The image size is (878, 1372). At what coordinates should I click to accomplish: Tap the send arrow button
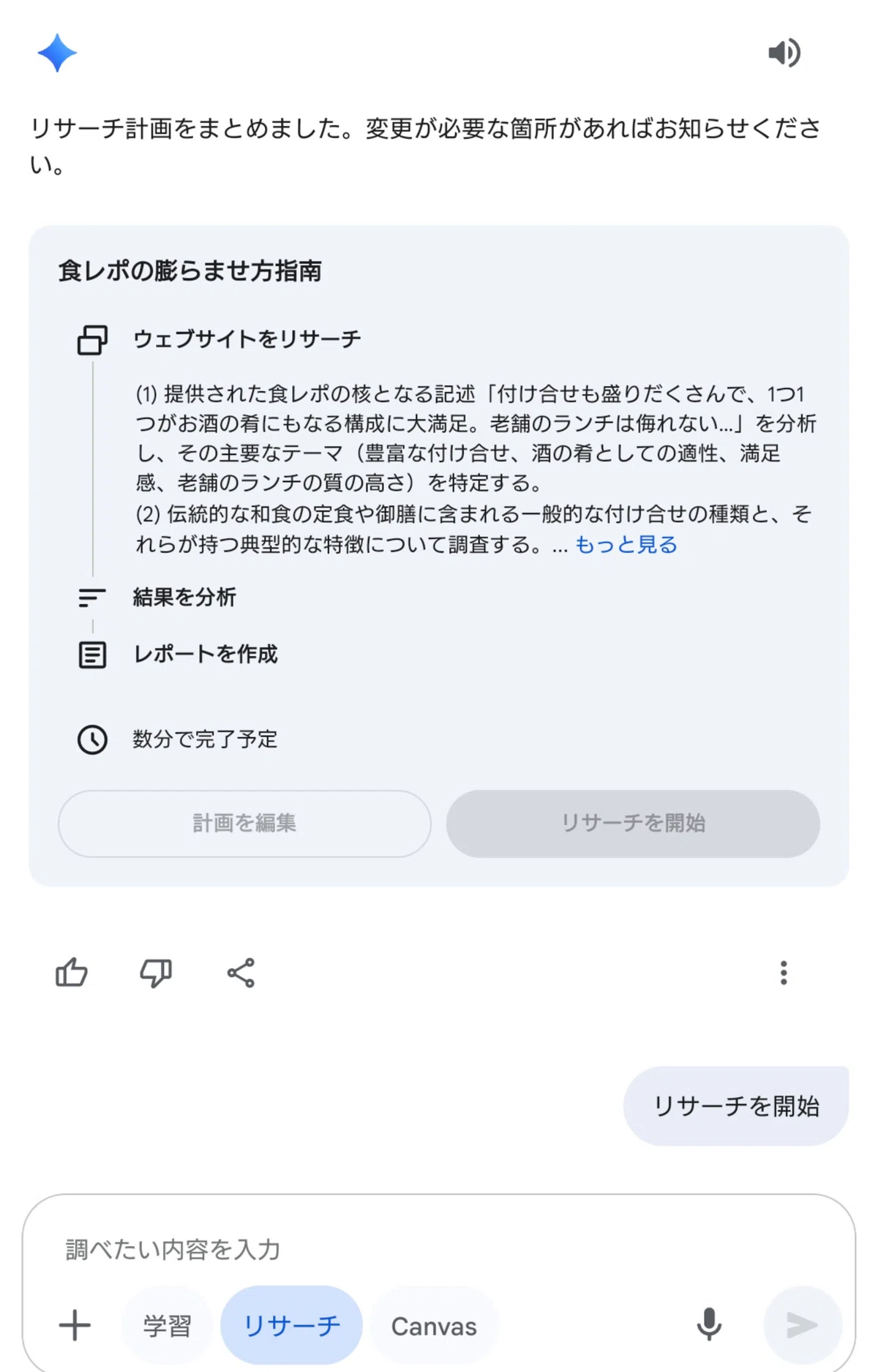[x=802, y=1324]
